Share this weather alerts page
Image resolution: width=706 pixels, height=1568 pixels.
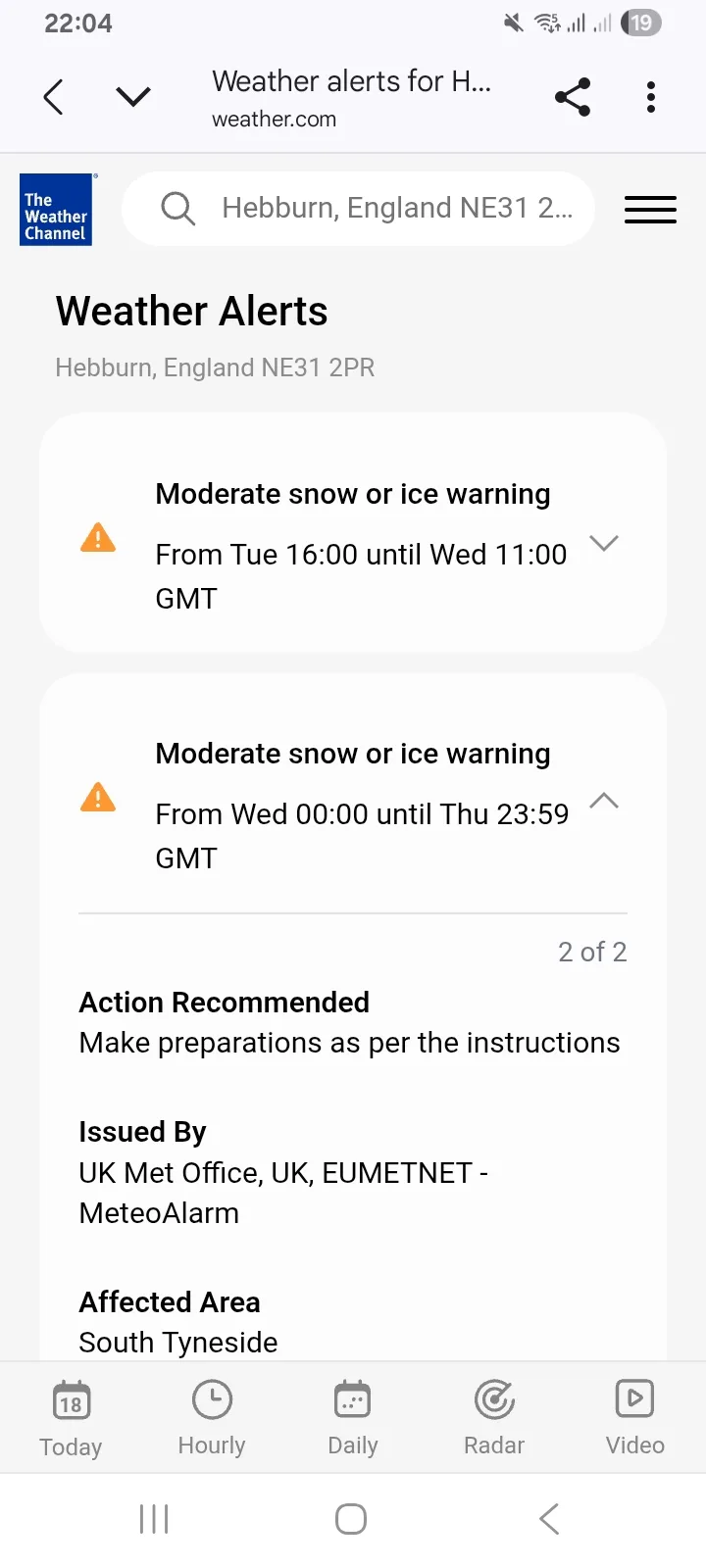573,97
